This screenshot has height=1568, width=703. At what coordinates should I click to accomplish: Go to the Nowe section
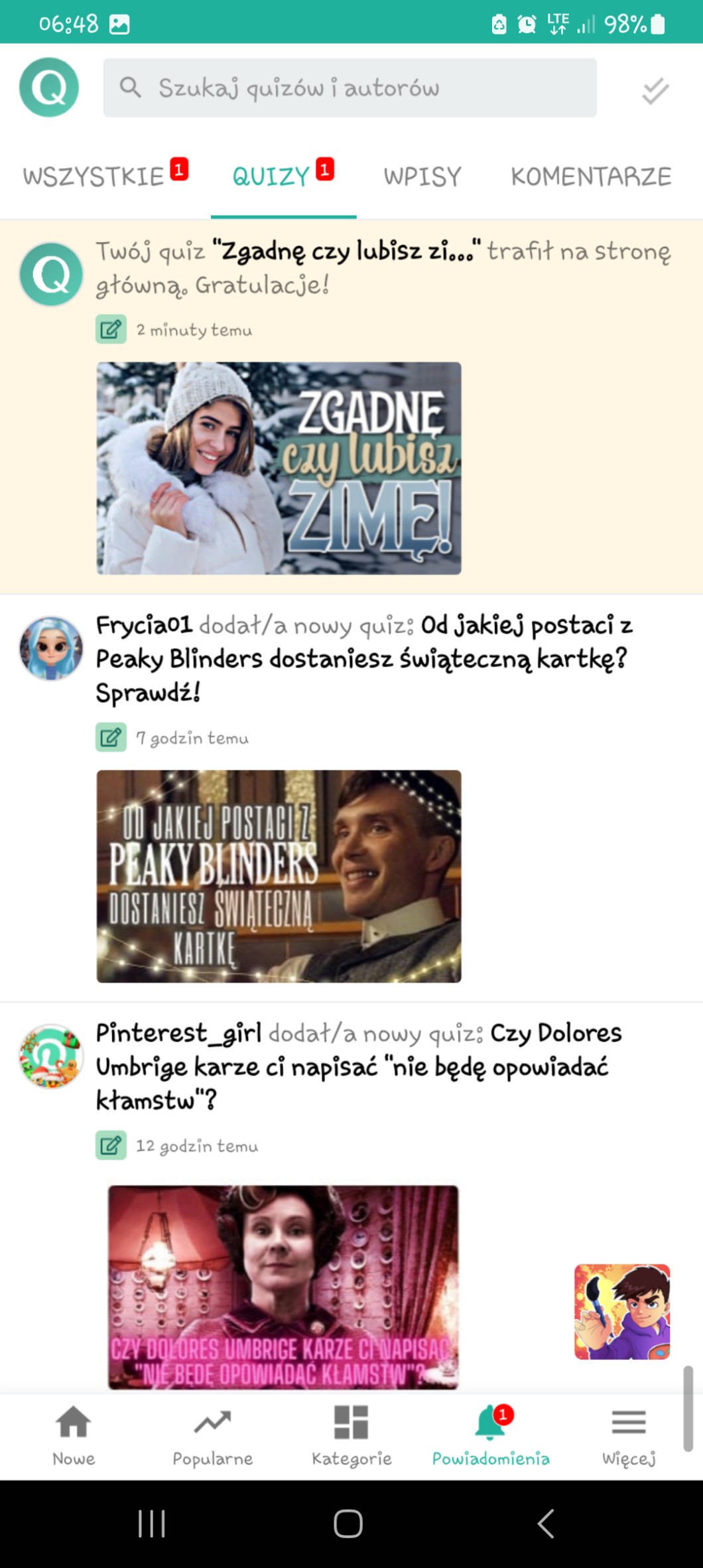(x=74, y=1435)
